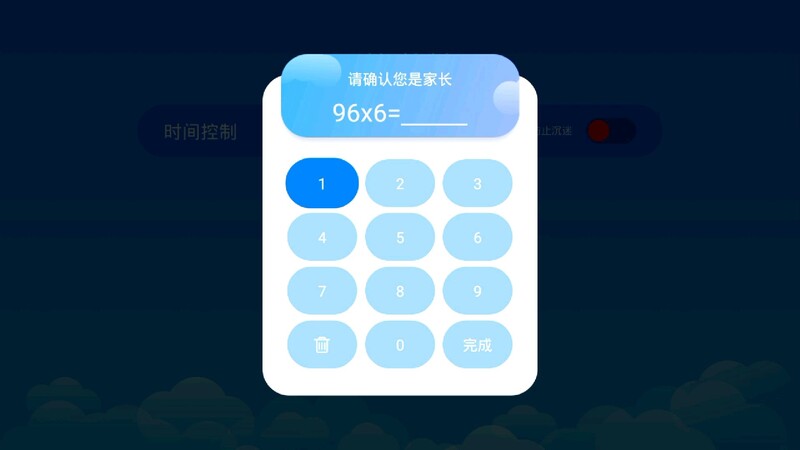Confirm the answer with 完成

point(477,345)
